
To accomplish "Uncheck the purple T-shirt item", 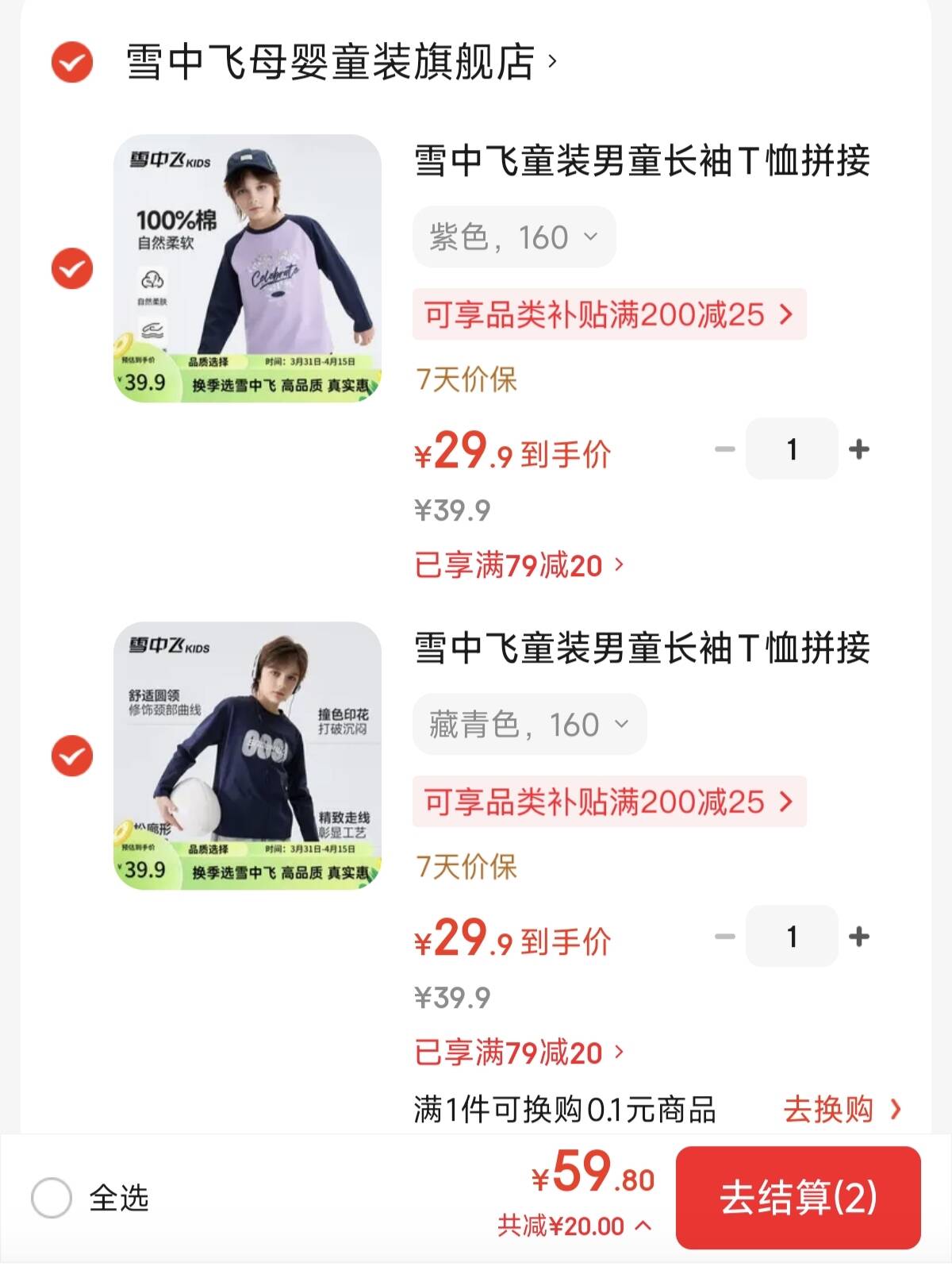I will pyautogui.click(x=72, y=268).
